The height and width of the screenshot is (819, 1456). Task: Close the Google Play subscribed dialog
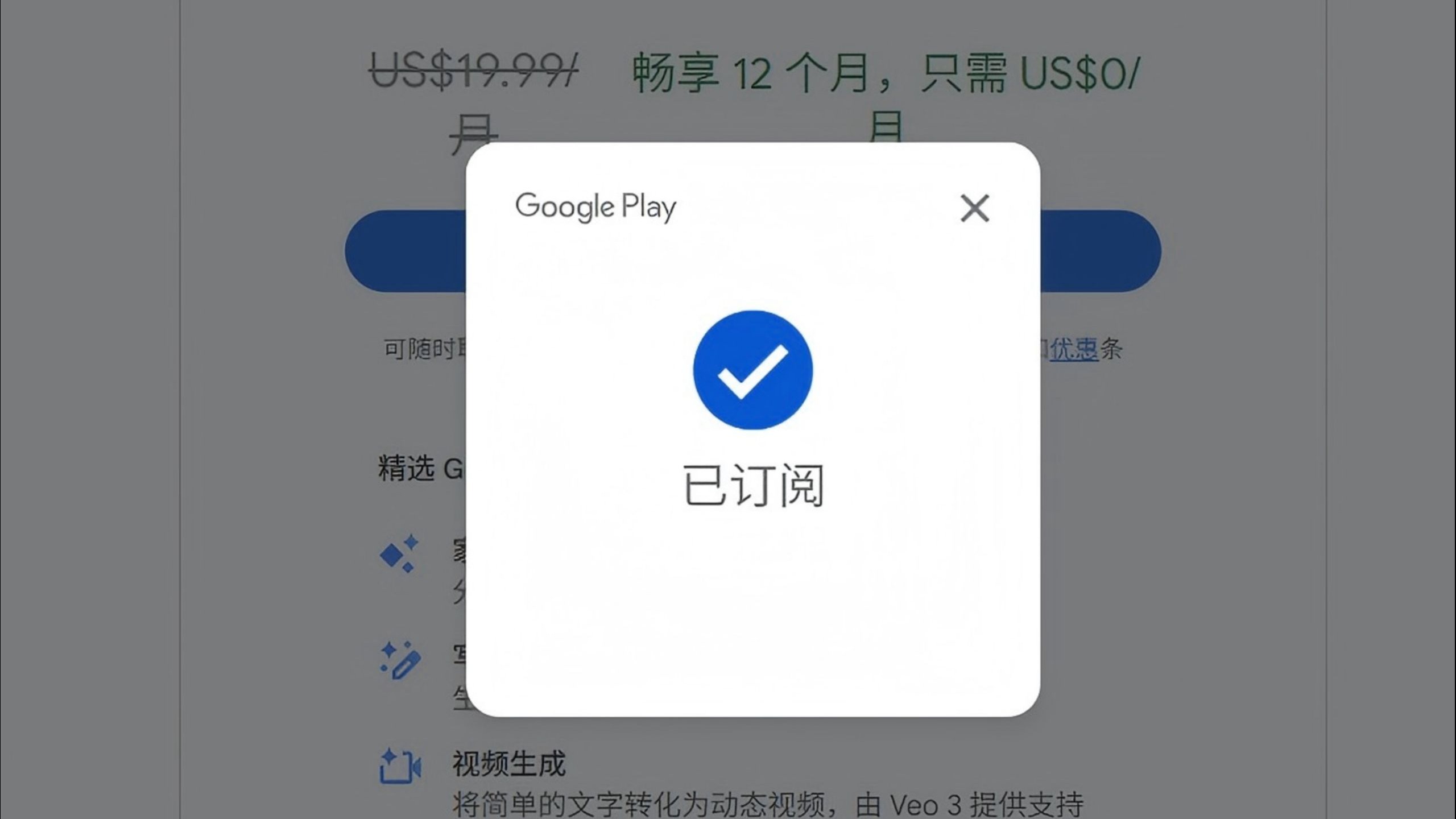975,208
